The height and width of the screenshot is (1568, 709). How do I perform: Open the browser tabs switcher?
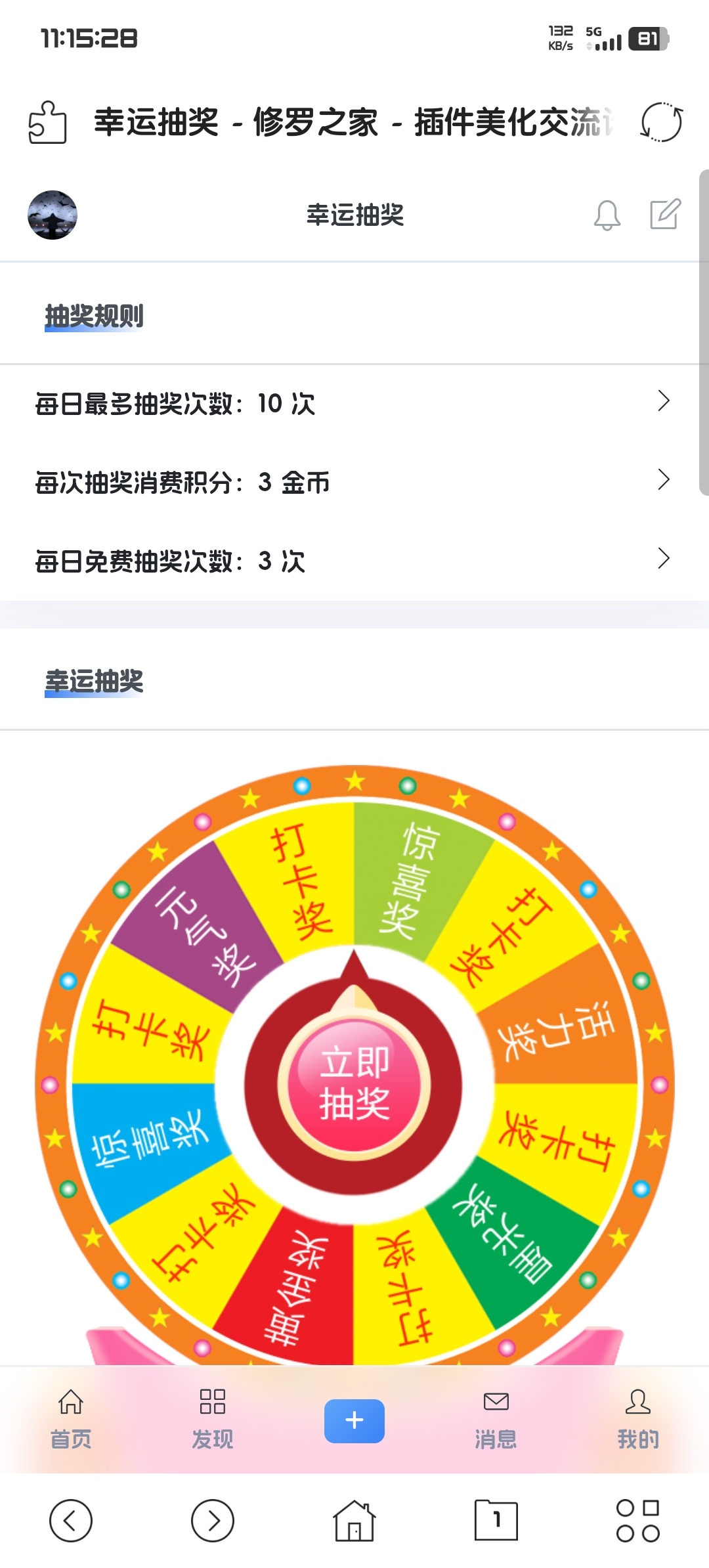coord(496,1520)
